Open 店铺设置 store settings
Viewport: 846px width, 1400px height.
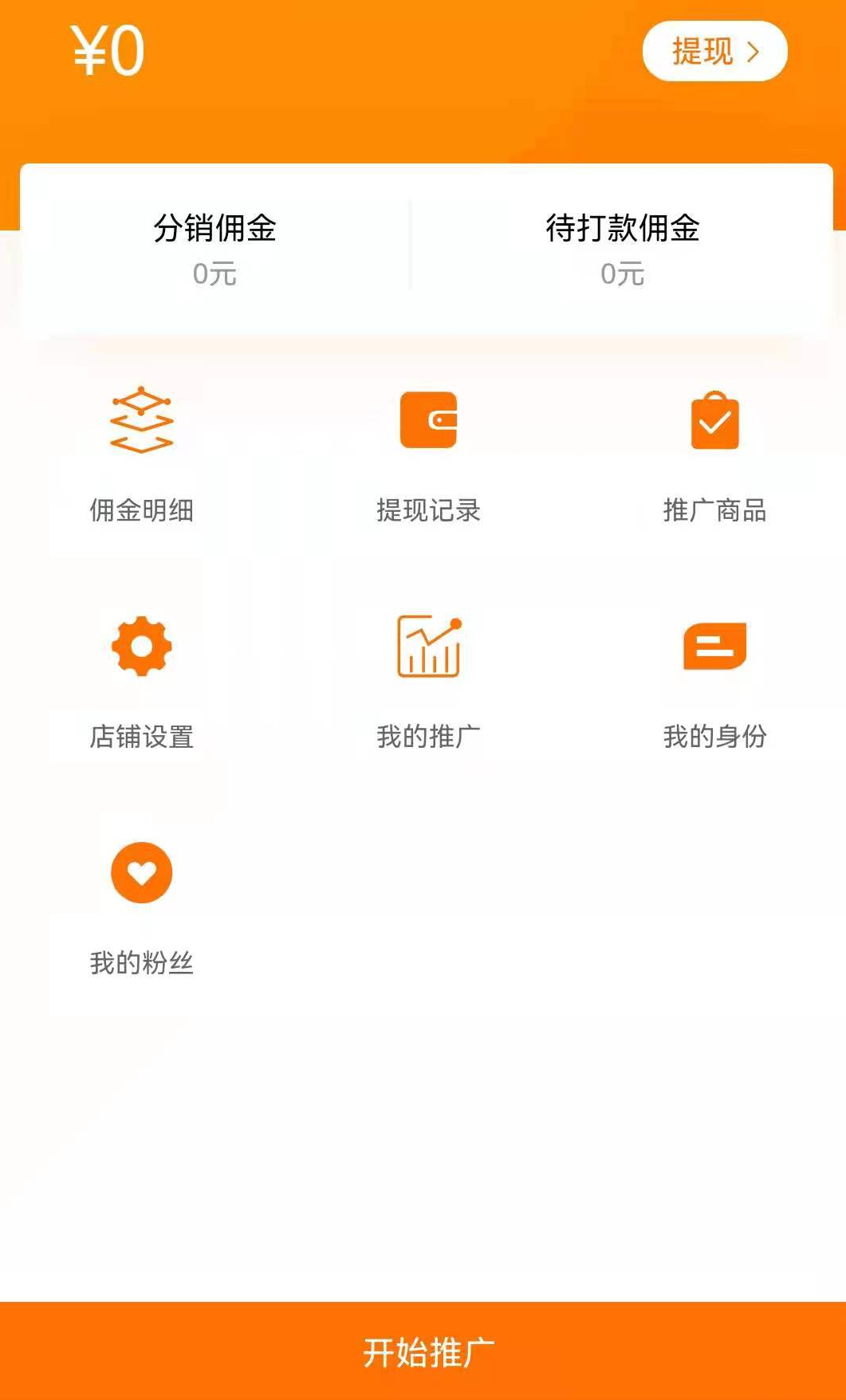click(142, 682)
